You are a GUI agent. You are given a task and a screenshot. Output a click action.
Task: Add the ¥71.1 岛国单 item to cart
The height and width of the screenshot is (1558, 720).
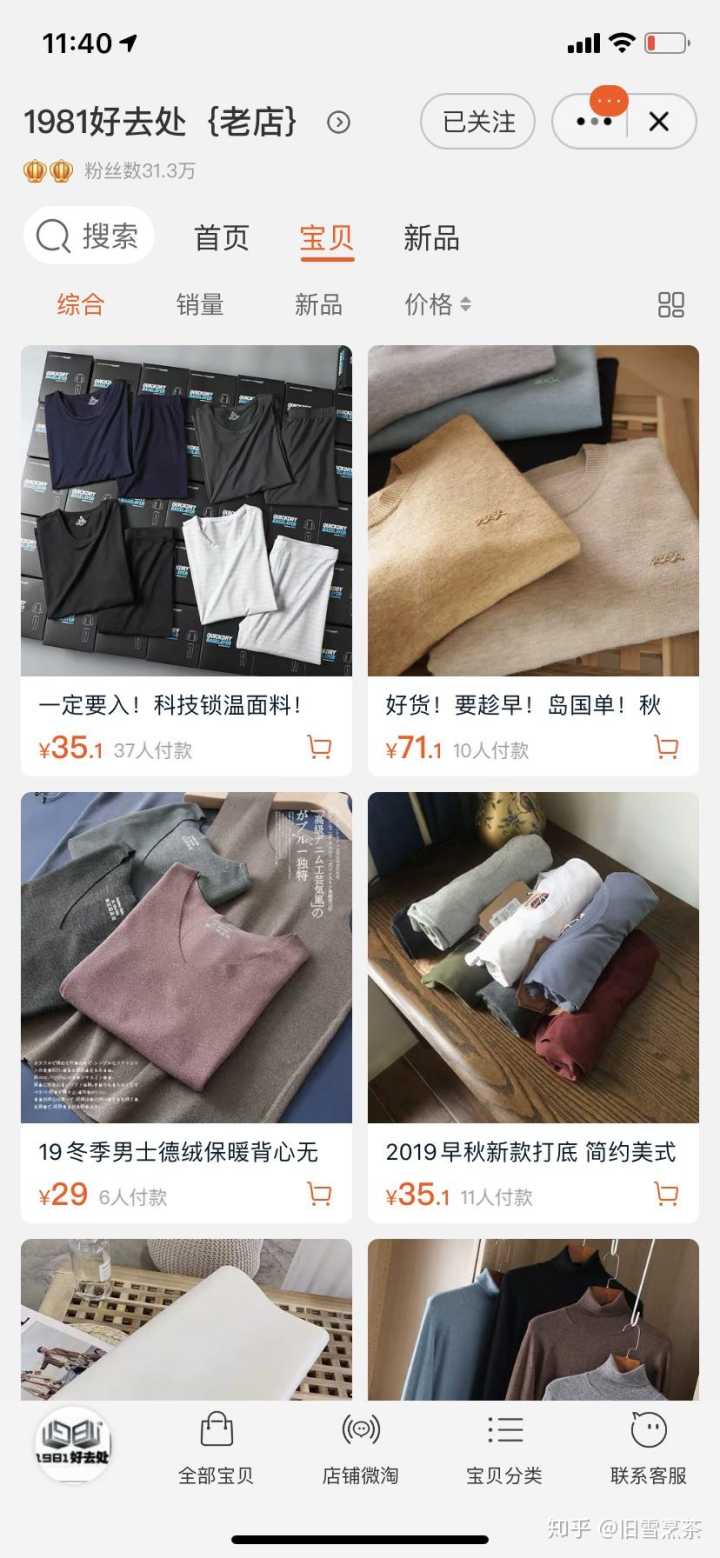click(x=666, y=747)
